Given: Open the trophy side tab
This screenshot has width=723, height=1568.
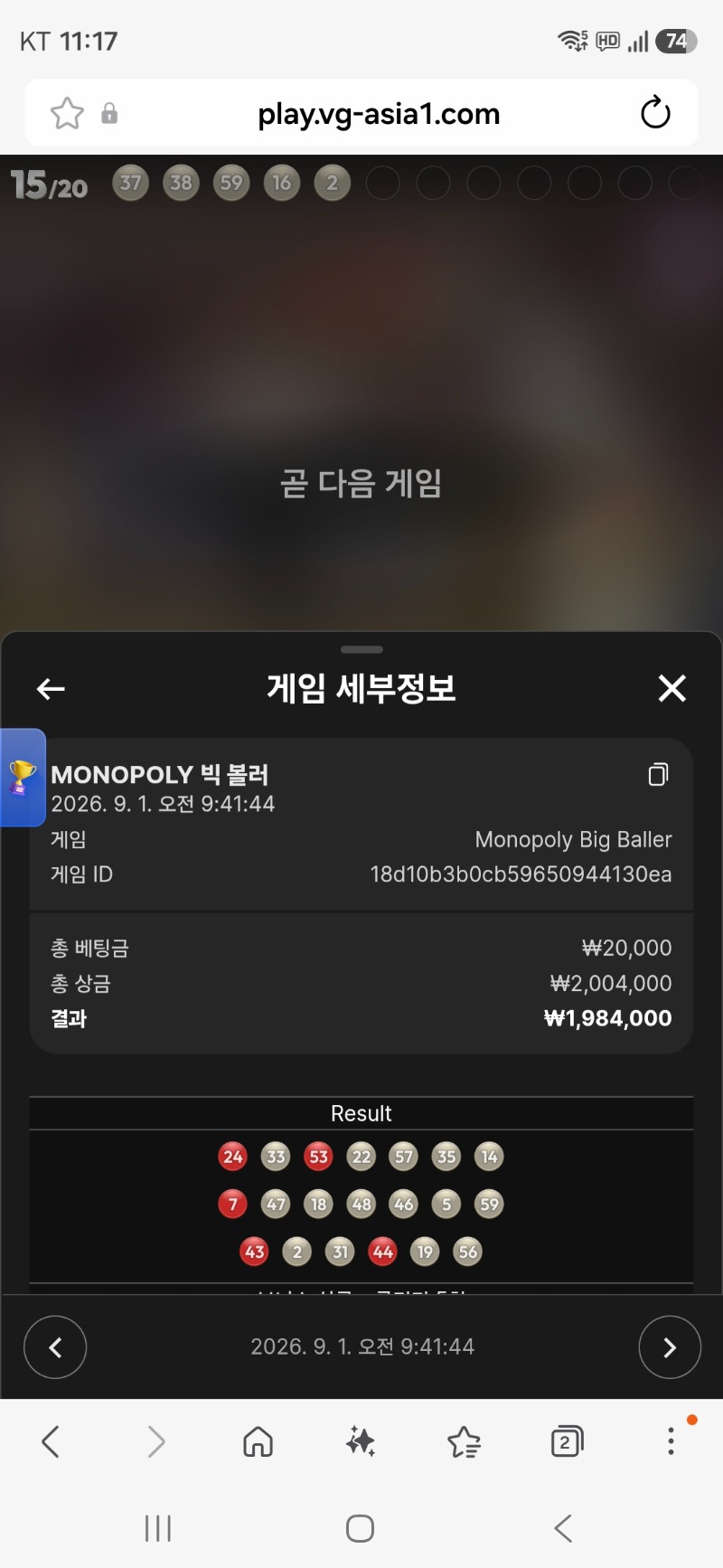Looking at the screenshot, I should (x=22, y=778).
